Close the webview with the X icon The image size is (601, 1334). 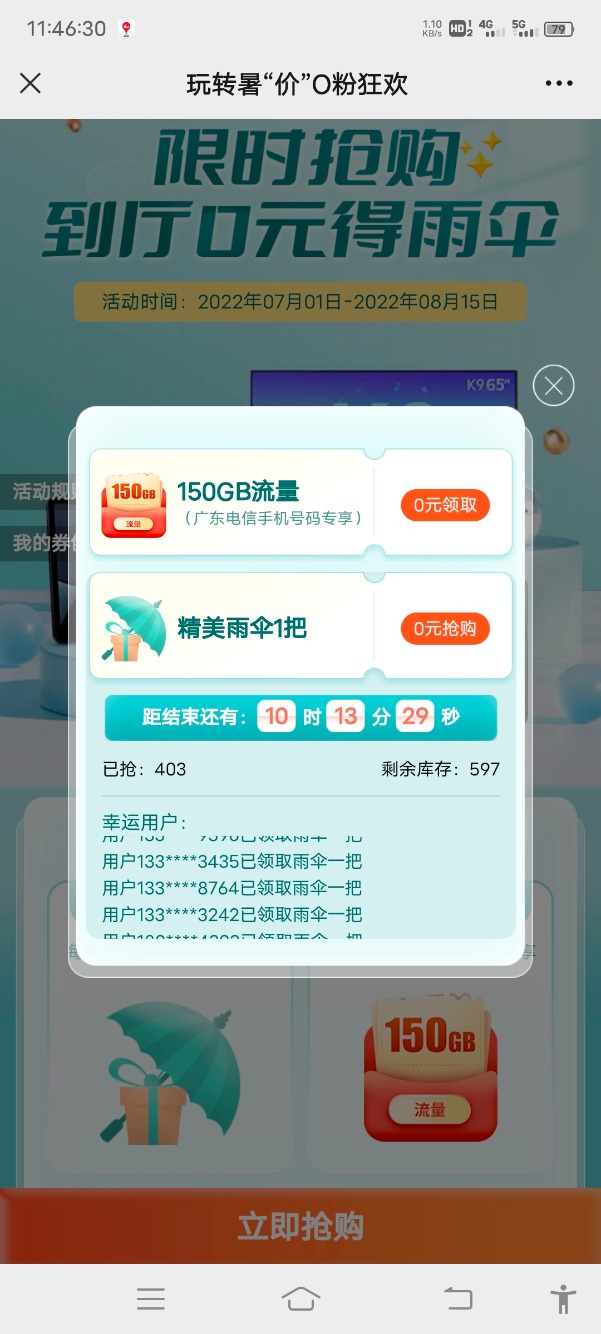(x=31, y=83)
